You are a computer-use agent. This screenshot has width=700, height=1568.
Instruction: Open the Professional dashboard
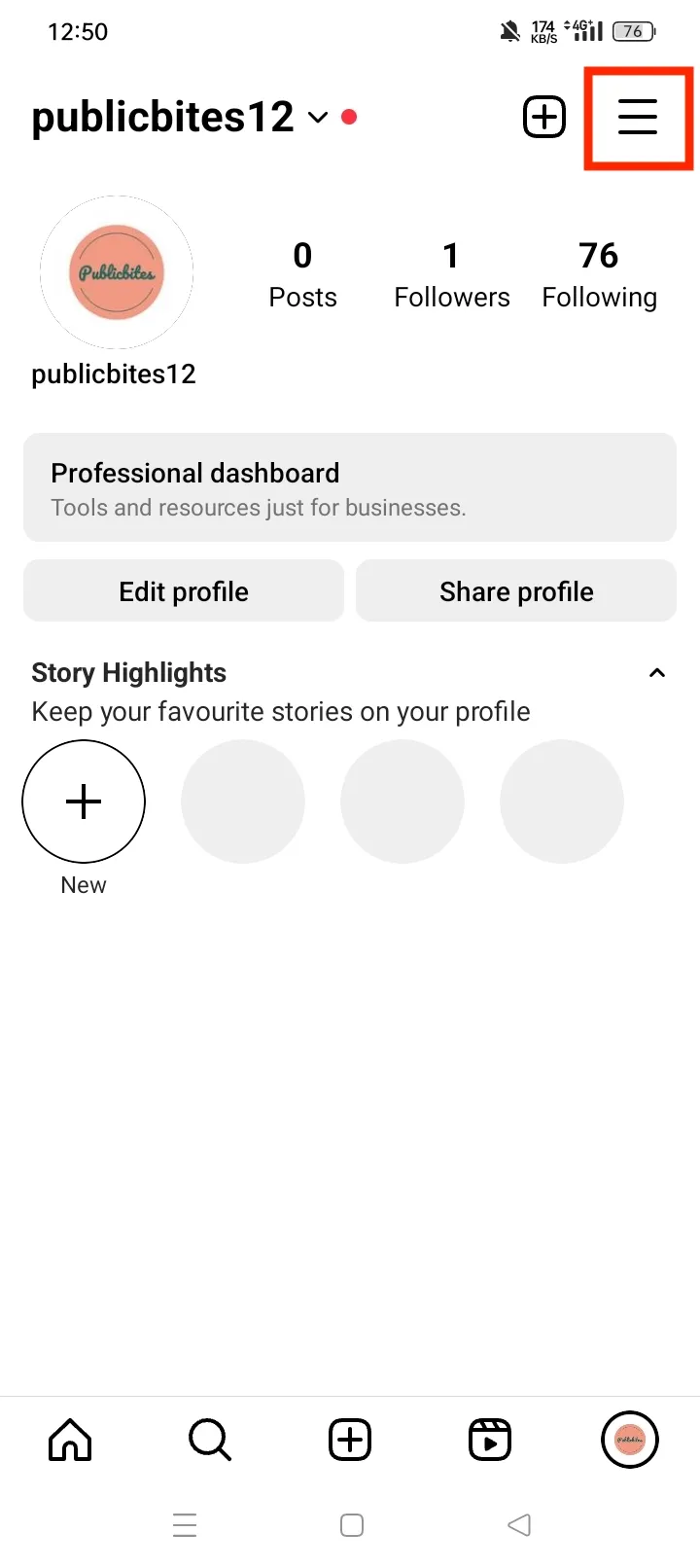pyautogui.click(x=350, y=487)
